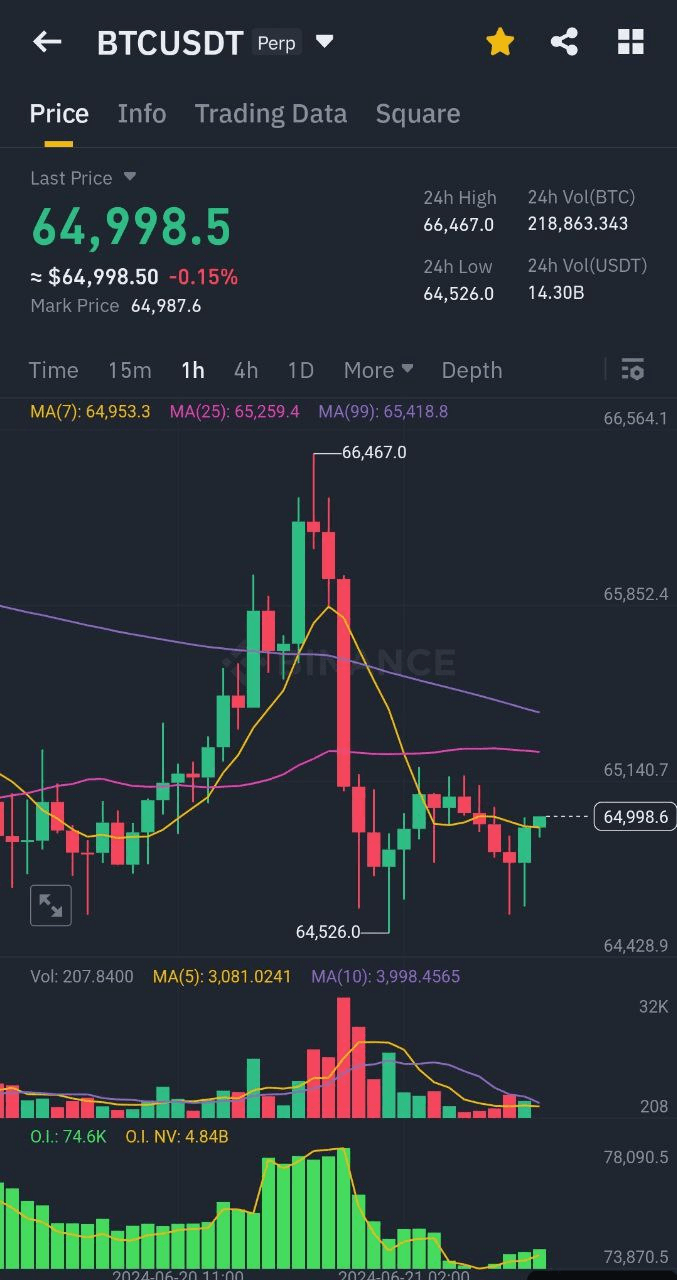
Task: Switch to the Info tab
Action: tap(142, 114)
